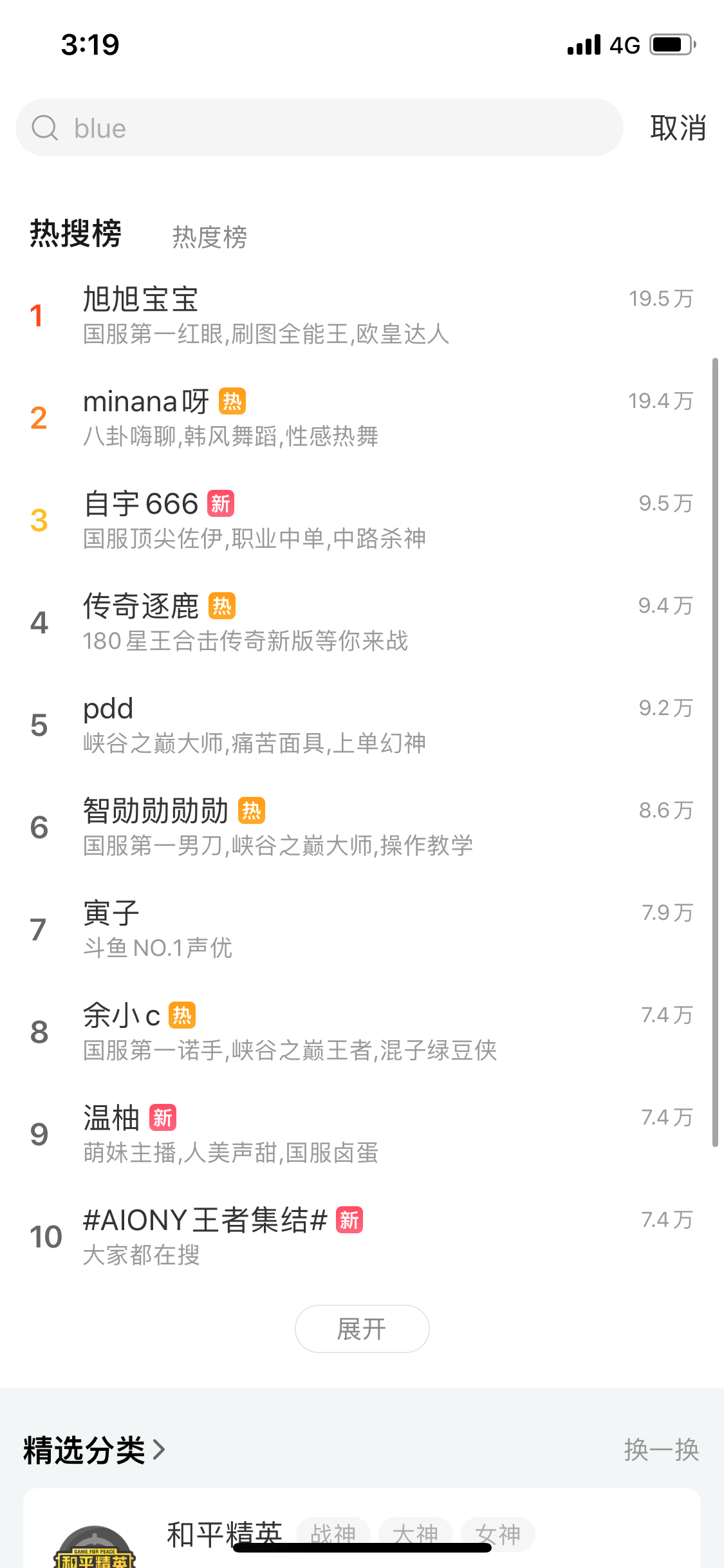Open the 精选分类 section
The width and height of the screenshot is (724, 1568).
pyautogui.click(x=95, y=1450)
